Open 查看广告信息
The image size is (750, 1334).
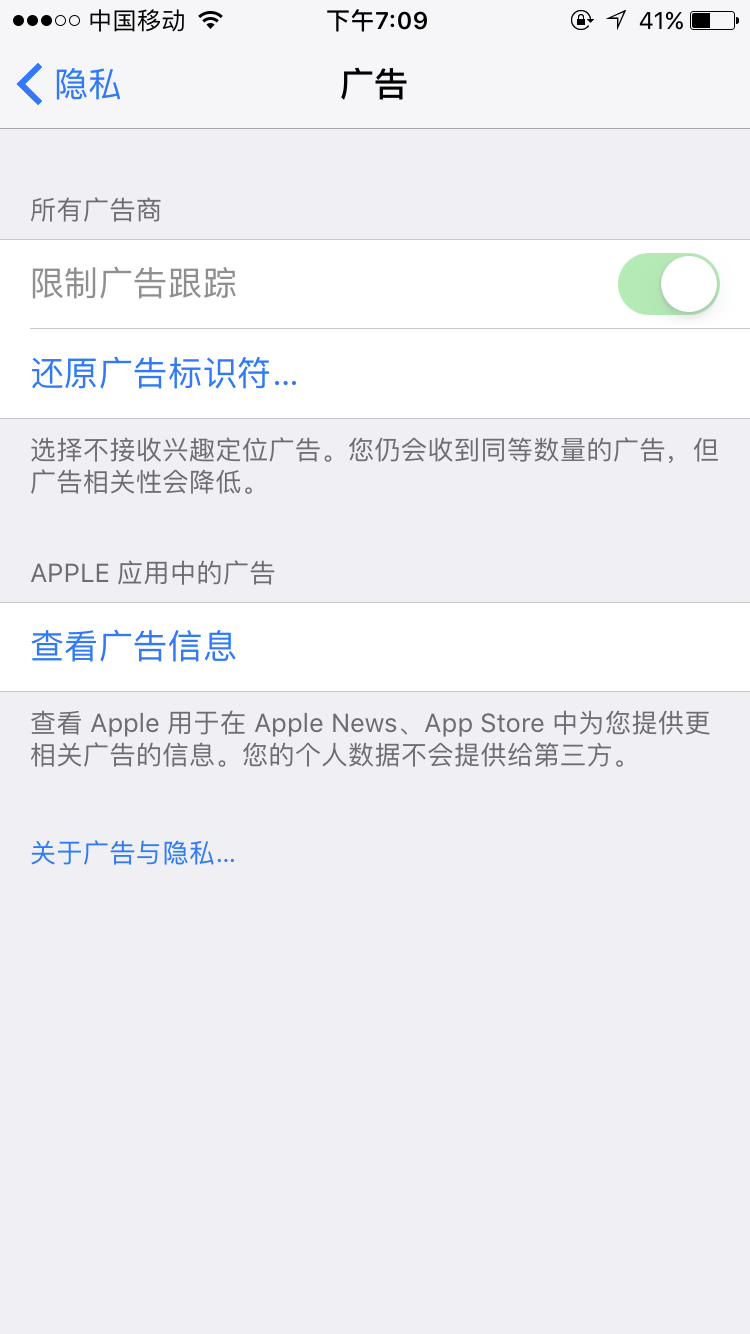click(x=134, y=647)
